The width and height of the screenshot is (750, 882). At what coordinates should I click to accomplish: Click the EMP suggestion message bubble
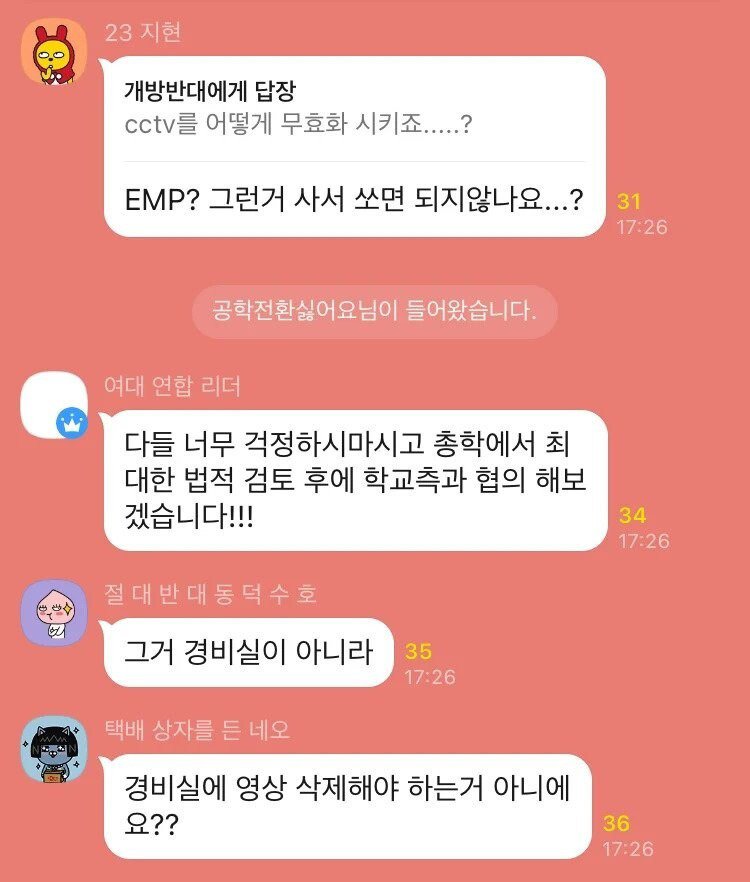coord(340,200)
